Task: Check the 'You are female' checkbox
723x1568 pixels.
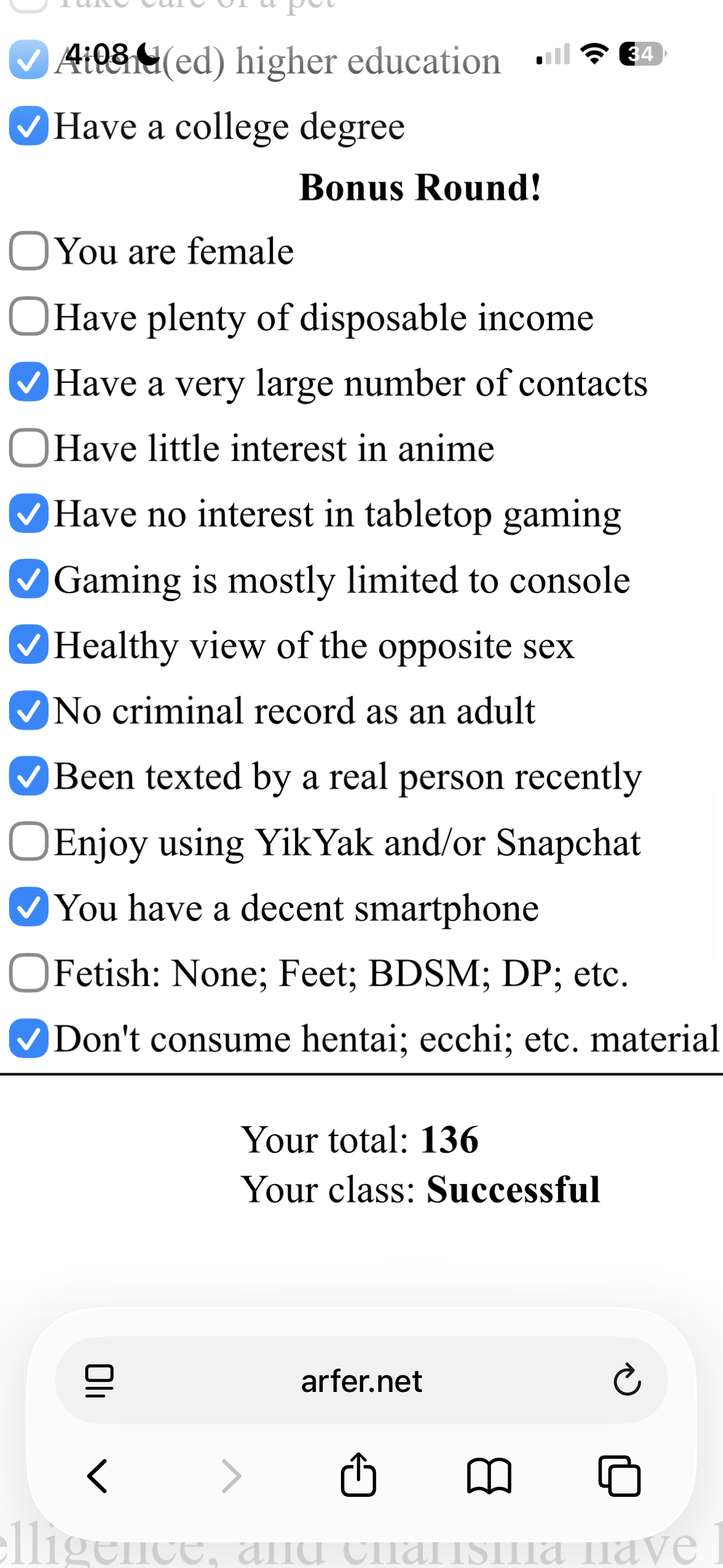Action: (x=28, y=251)
